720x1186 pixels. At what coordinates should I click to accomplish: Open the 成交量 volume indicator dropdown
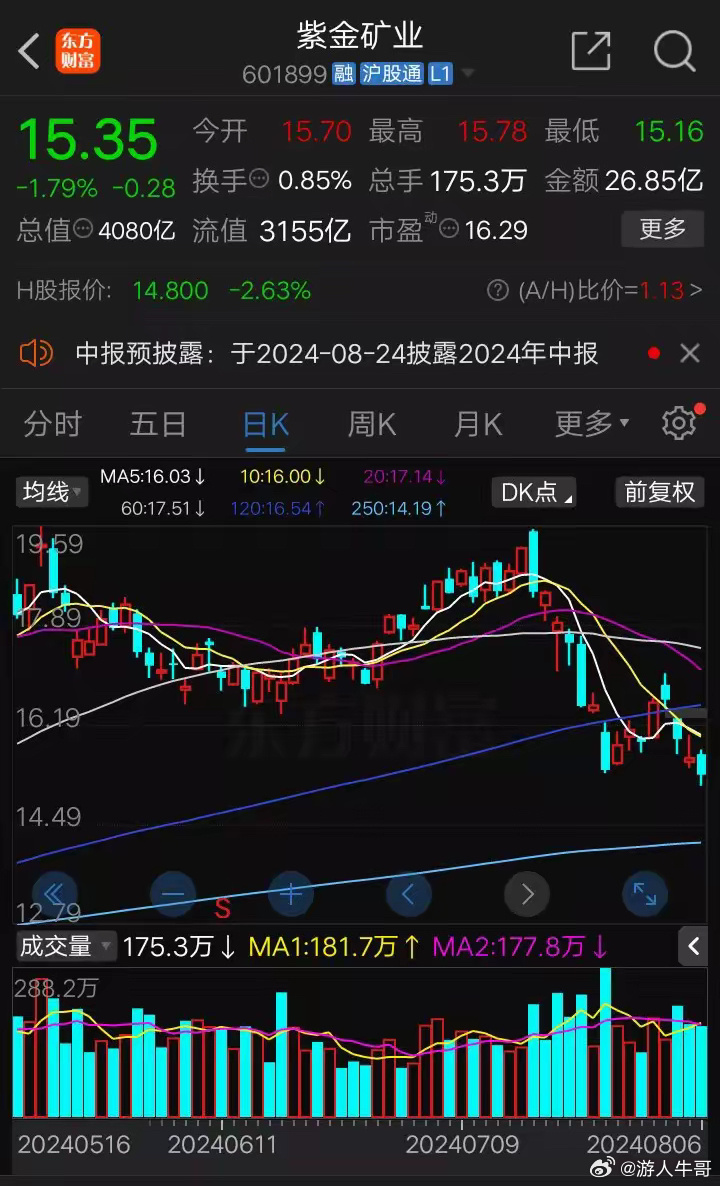point(64,945)
